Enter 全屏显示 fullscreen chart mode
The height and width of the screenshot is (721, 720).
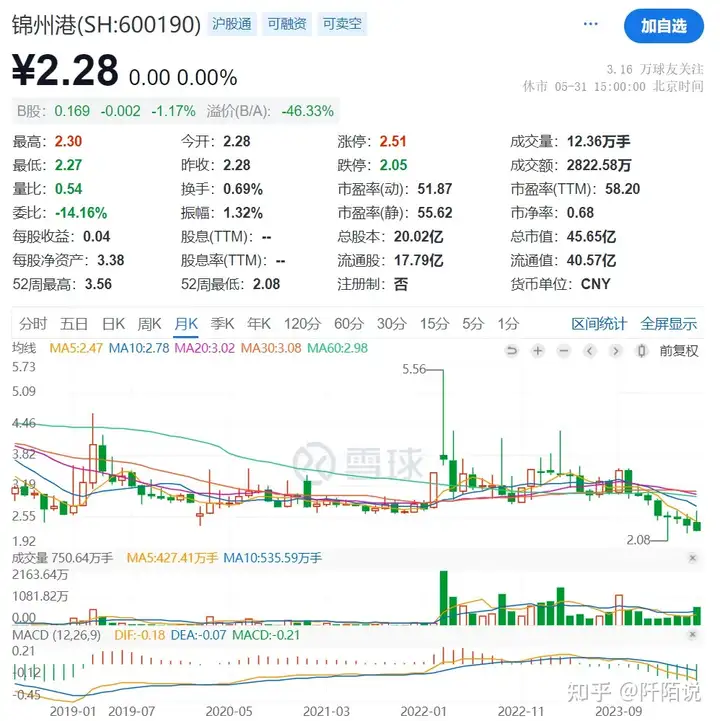click(669, 323)
